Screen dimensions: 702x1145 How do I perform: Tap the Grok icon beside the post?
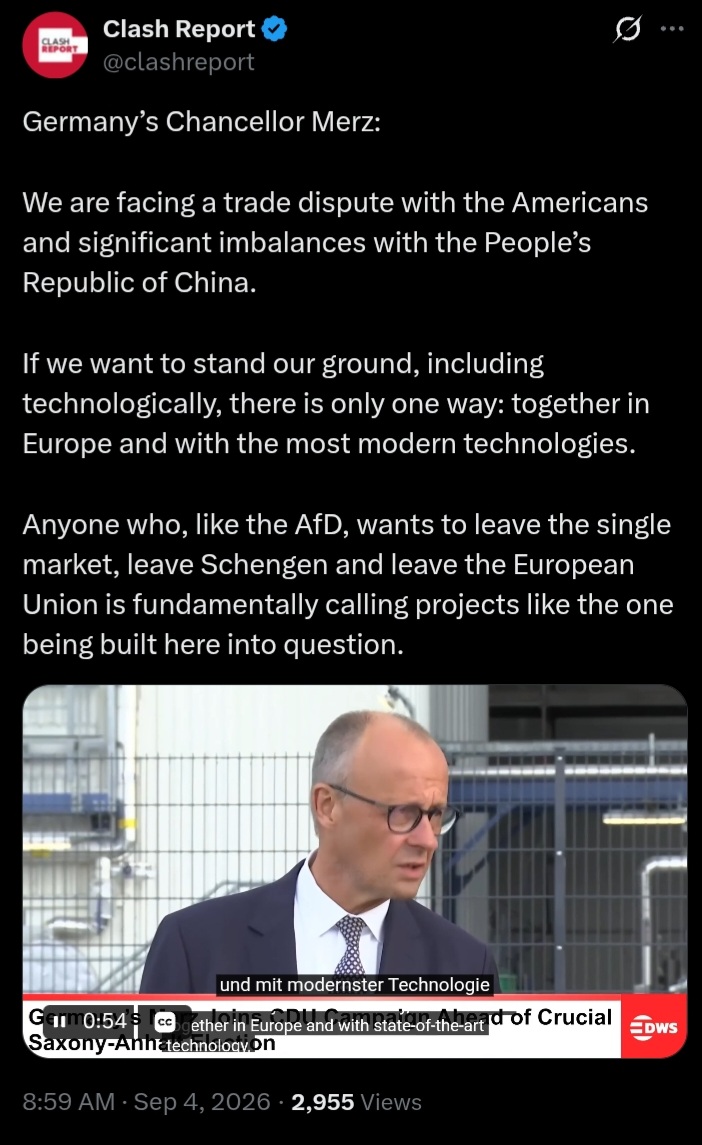[627, 29]
